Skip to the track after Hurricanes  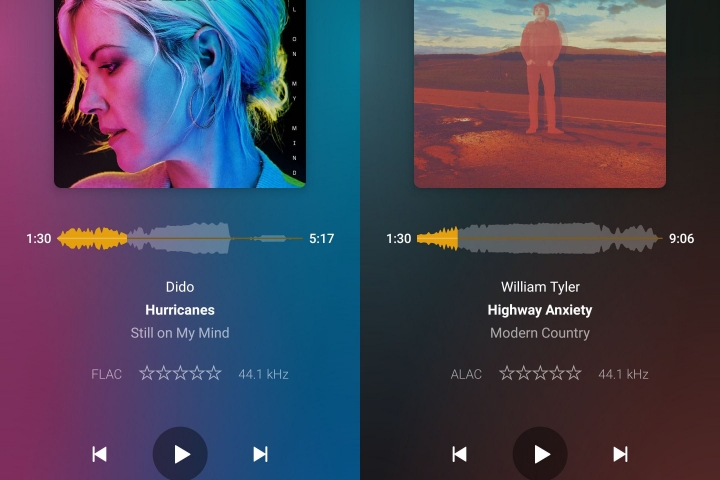260,454
